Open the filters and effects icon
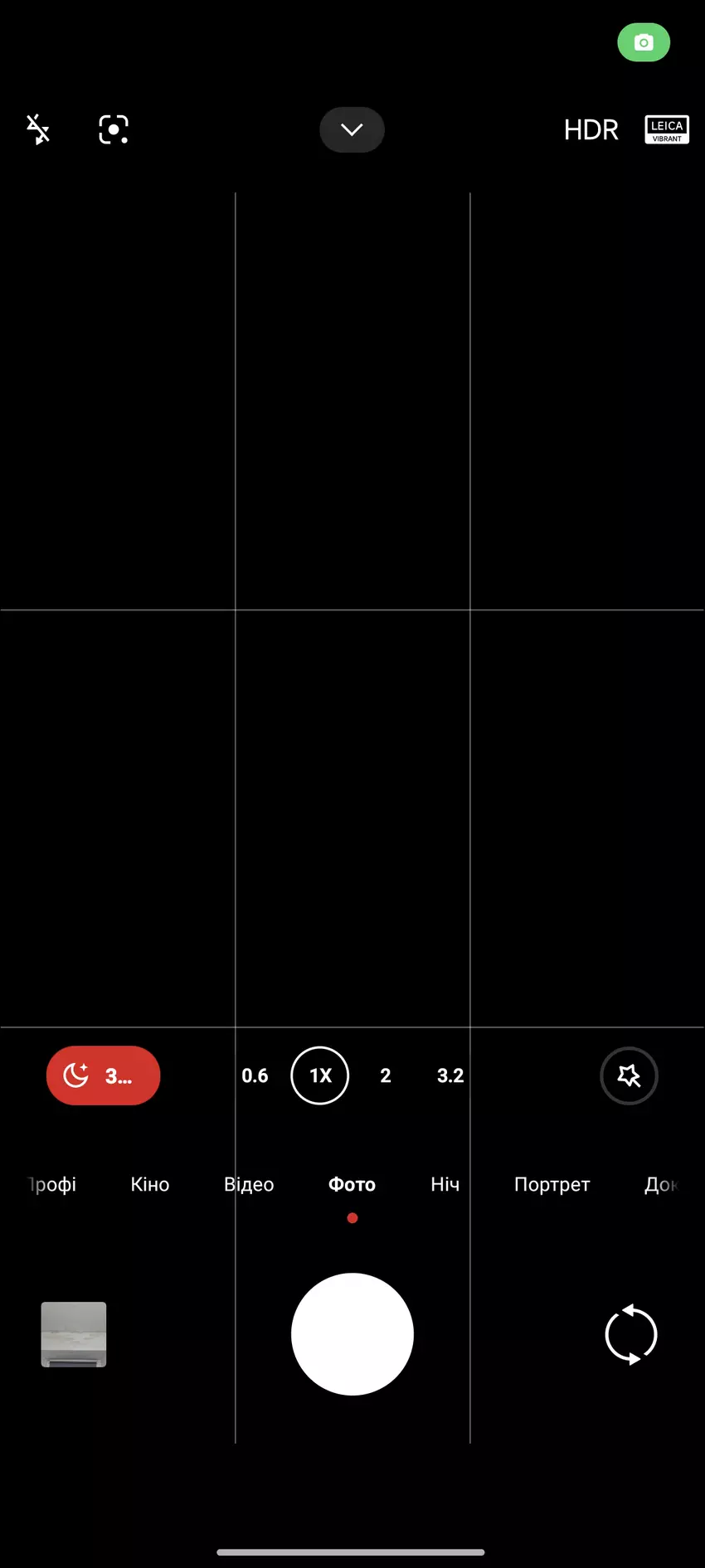 629,1075
